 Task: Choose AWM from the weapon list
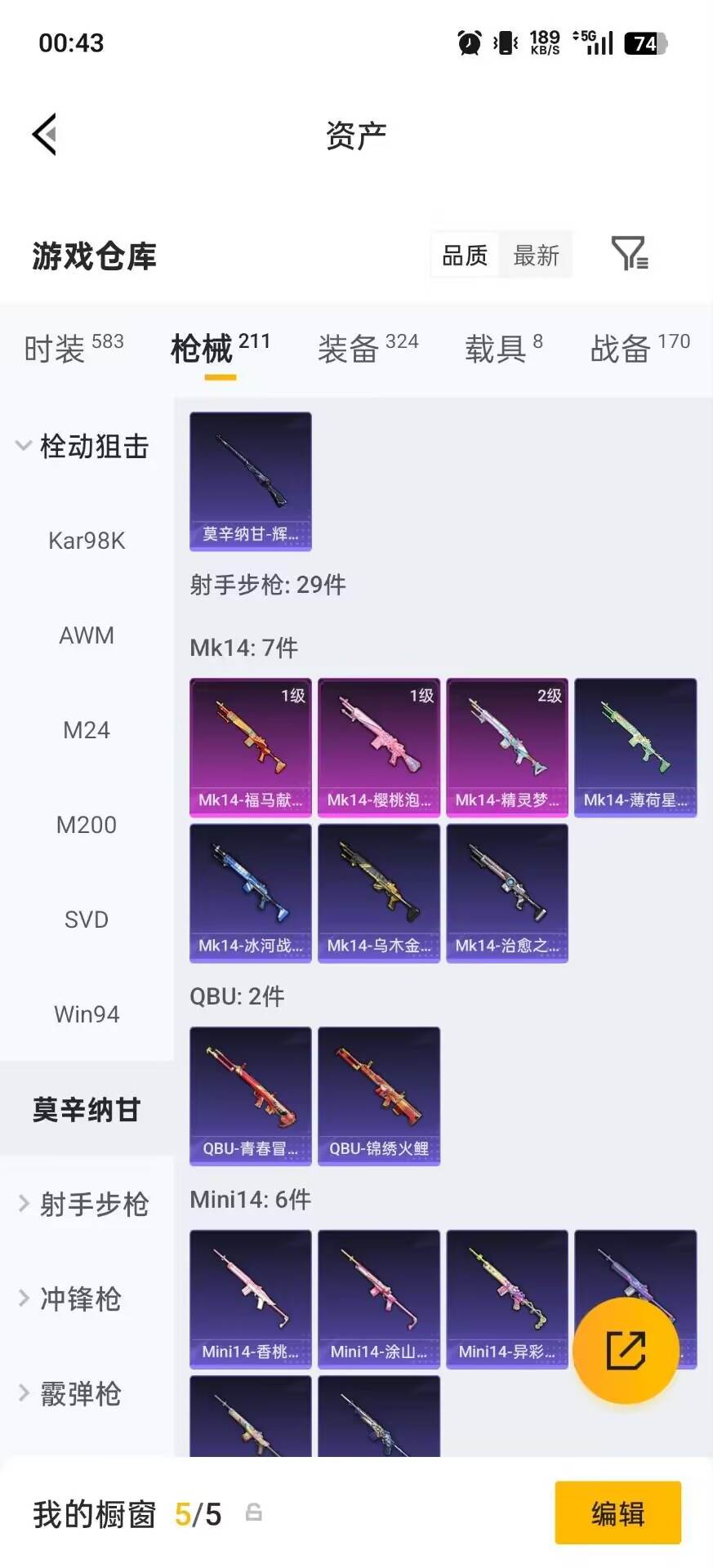click(x=87, y=635)
